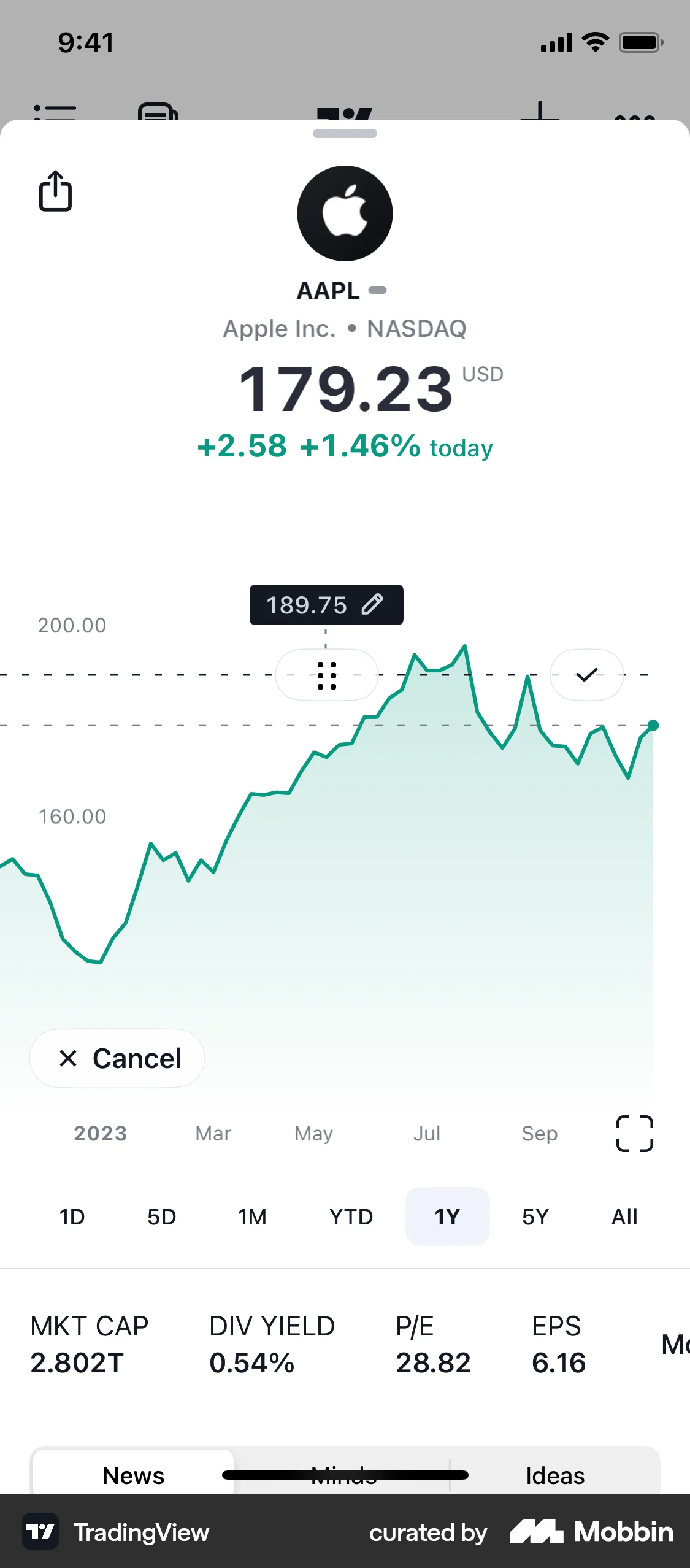Viewport: 690px width, 1568px height.
Task: Open the alert price editor via pencil icon
Action: (373, 605)
